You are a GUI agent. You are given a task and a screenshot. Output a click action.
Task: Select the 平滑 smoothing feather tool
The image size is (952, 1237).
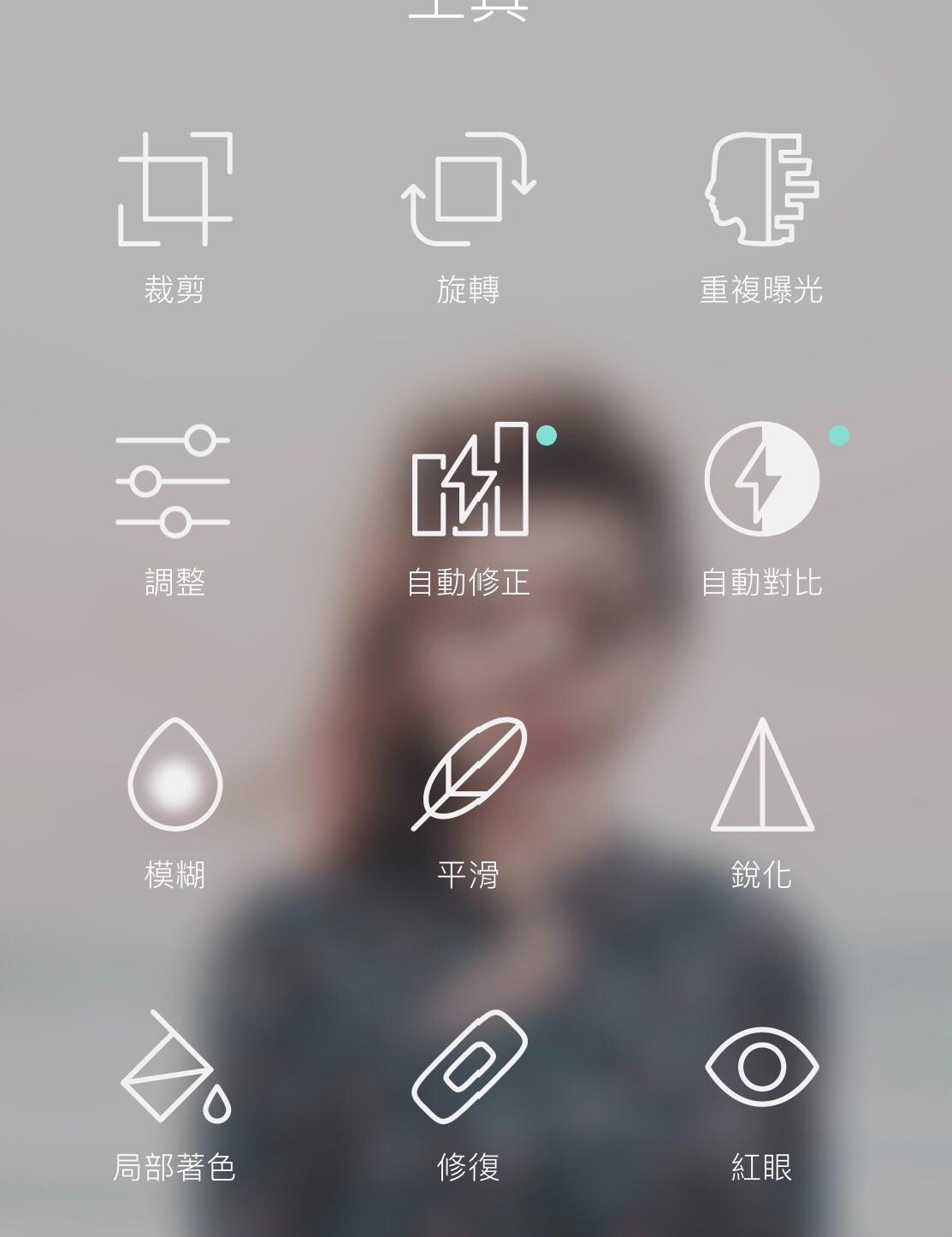(469, 775)
